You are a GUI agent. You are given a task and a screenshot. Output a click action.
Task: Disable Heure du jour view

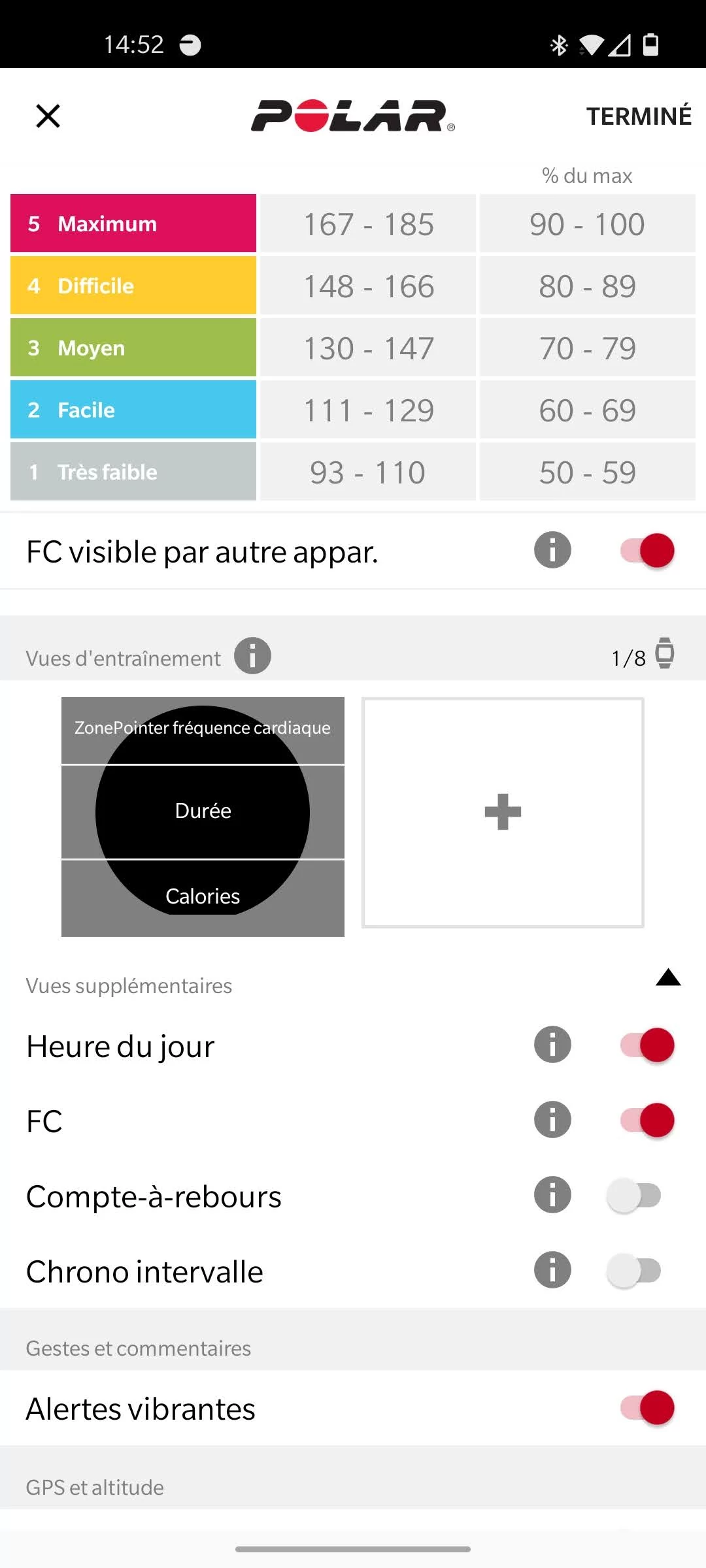point(647,1045)
